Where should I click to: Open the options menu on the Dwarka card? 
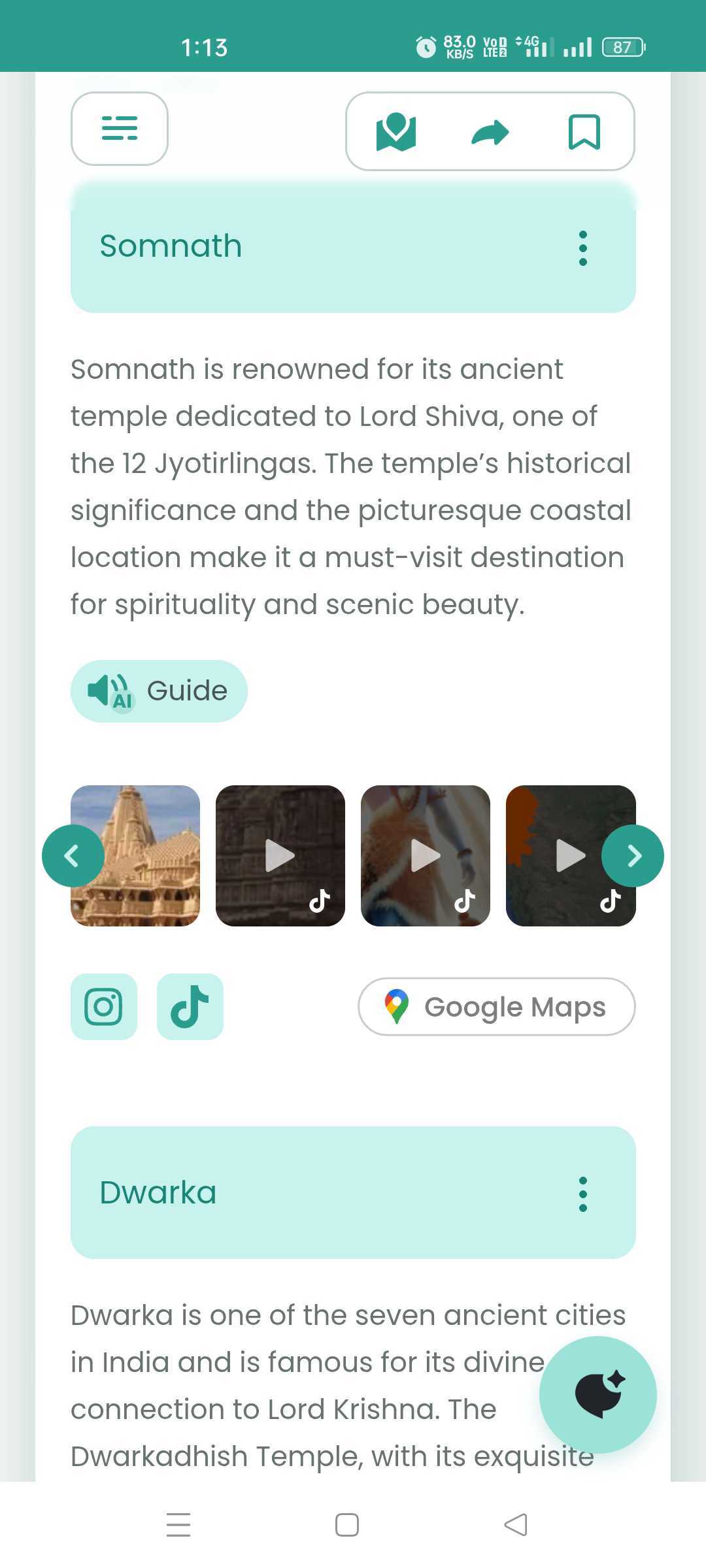582,1193
